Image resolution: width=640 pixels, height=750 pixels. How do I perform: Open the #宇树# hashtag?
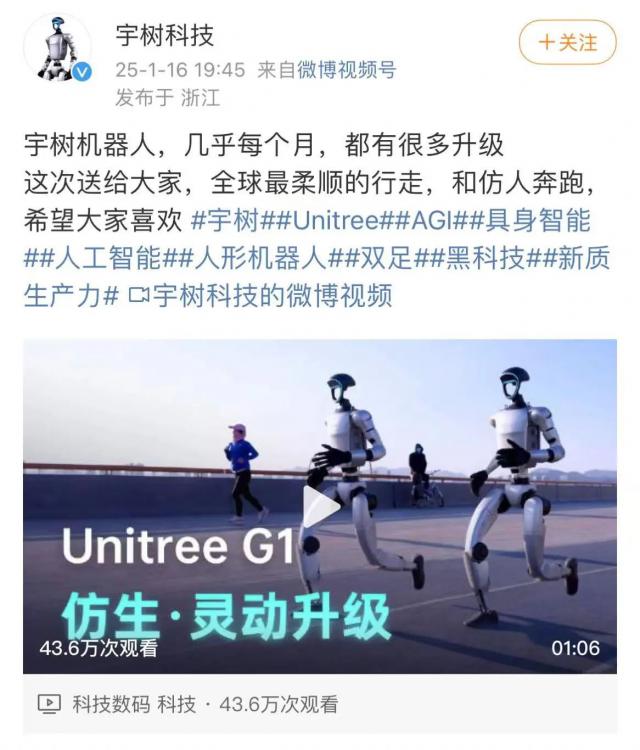point(228,221)
